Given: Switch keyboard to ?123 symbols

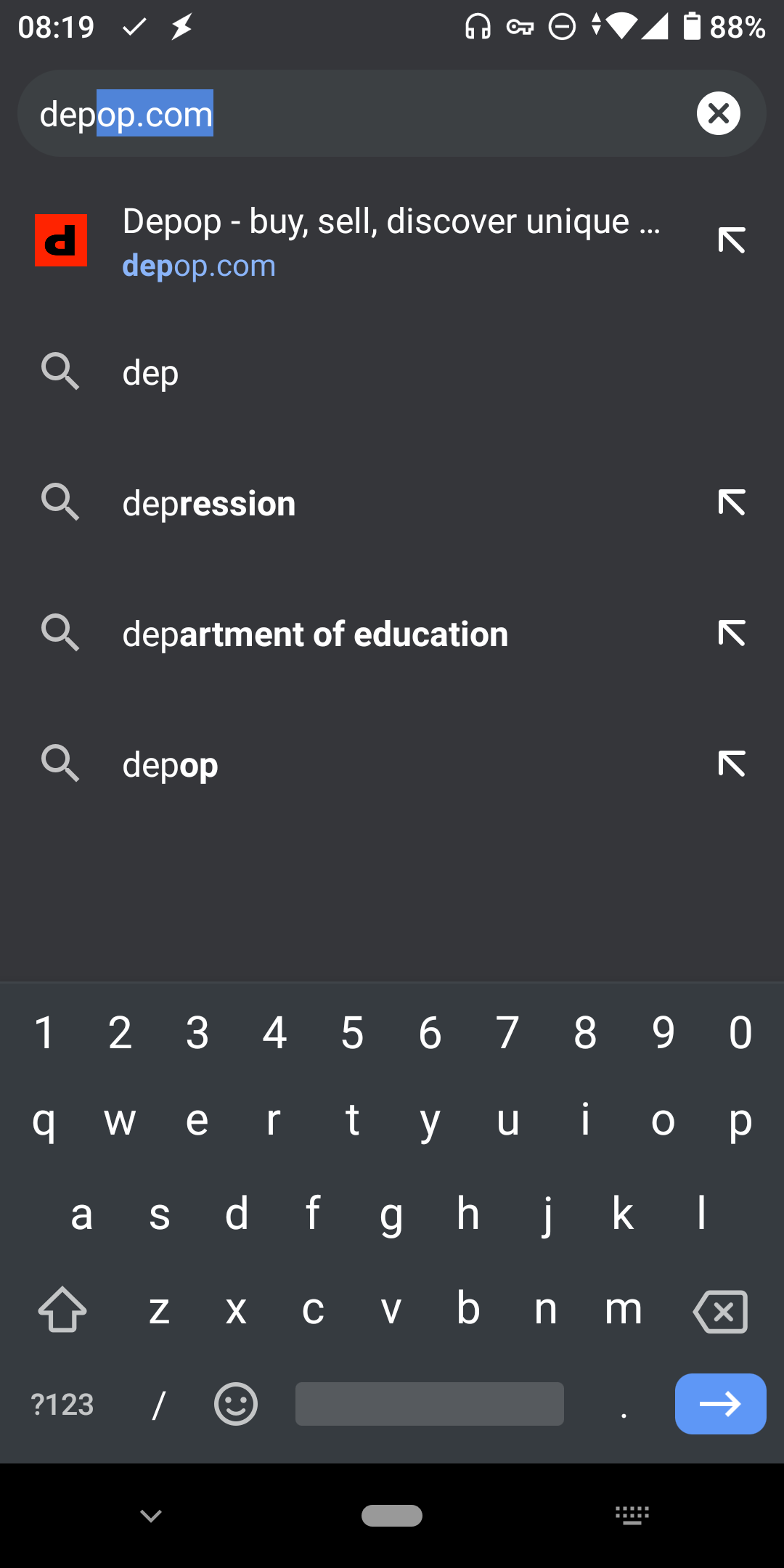Looking at the screenshot, I should 62,1404.
